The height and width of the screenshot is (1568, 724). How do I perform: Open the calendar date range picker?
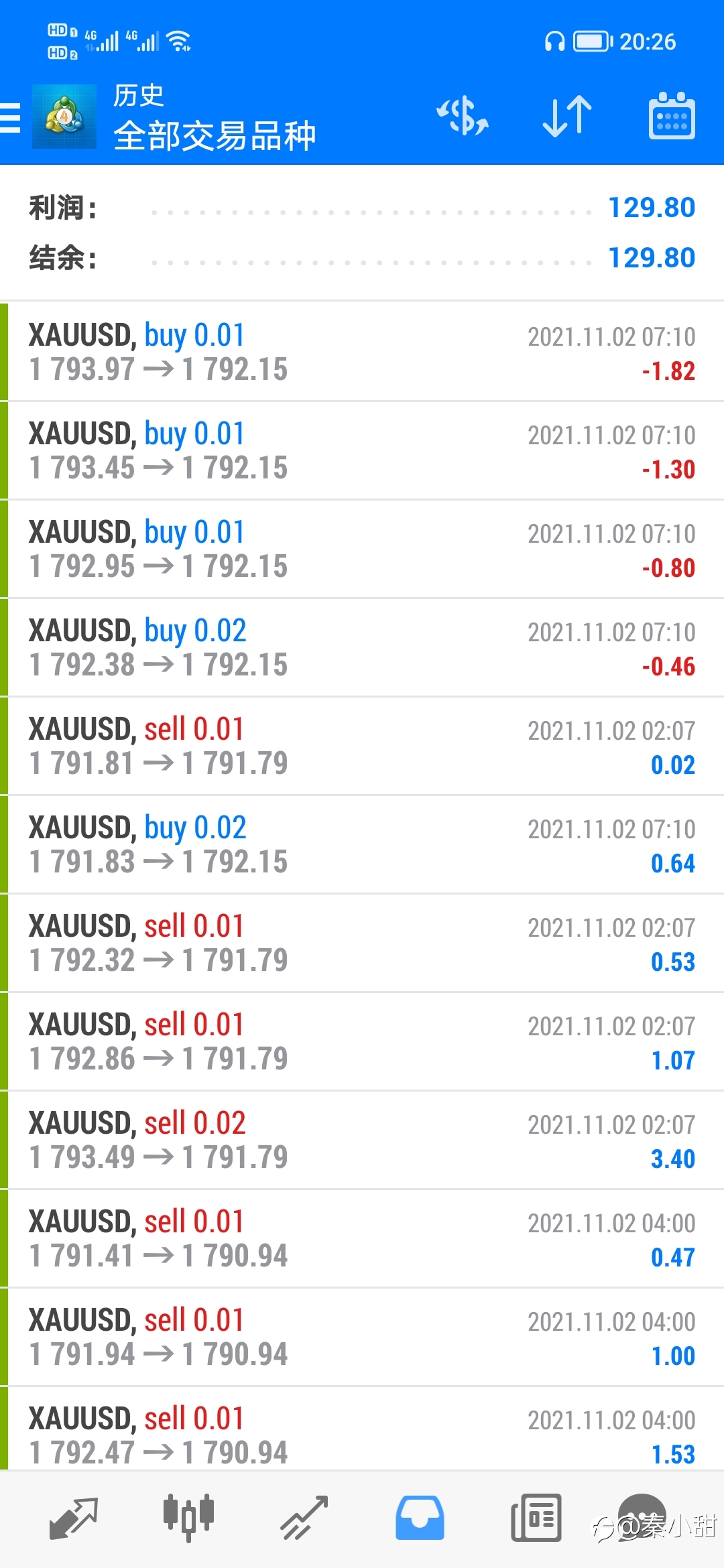coord(672,116)
